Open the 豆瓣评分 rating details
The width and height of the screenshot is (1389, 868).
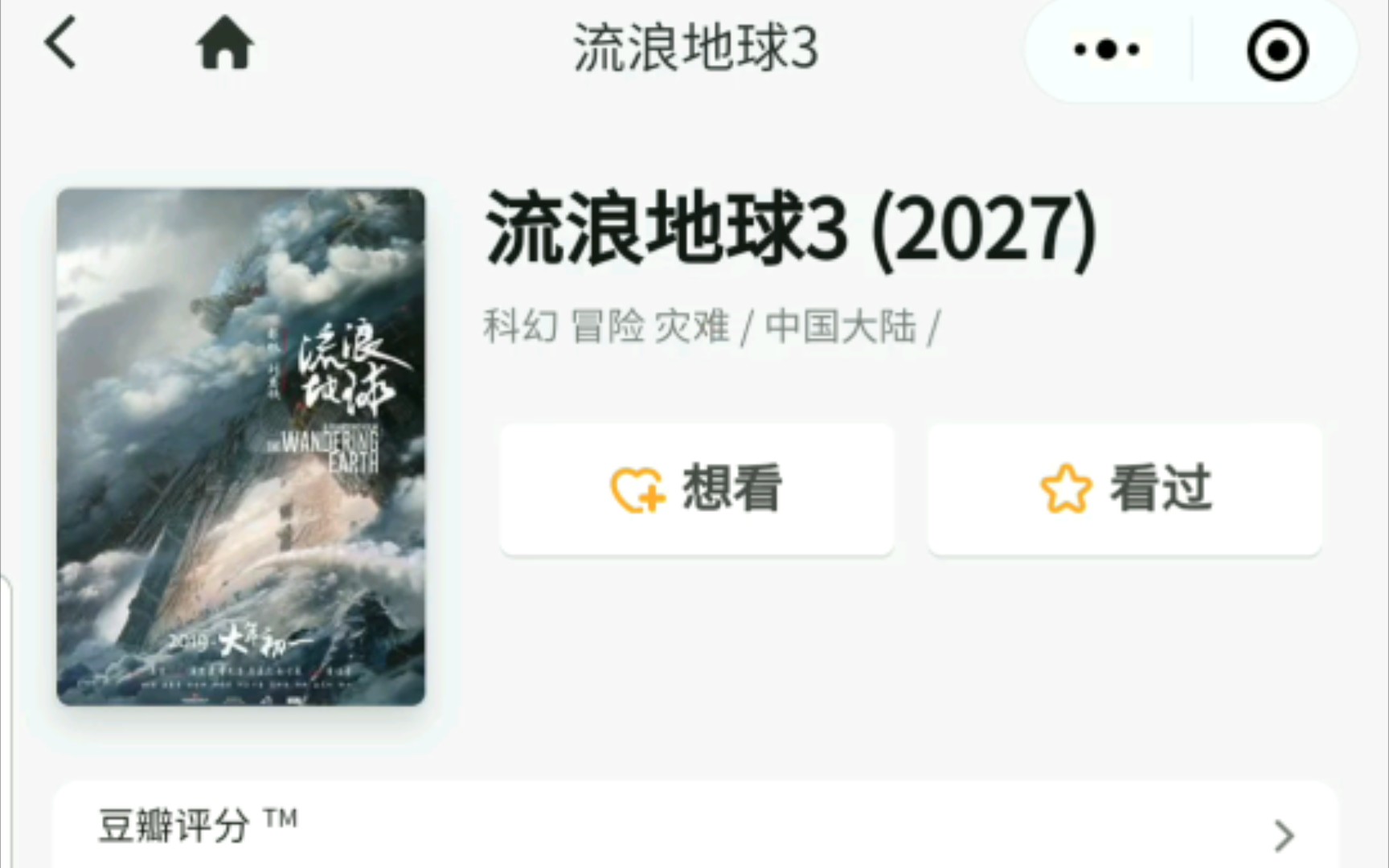(695, 828)
